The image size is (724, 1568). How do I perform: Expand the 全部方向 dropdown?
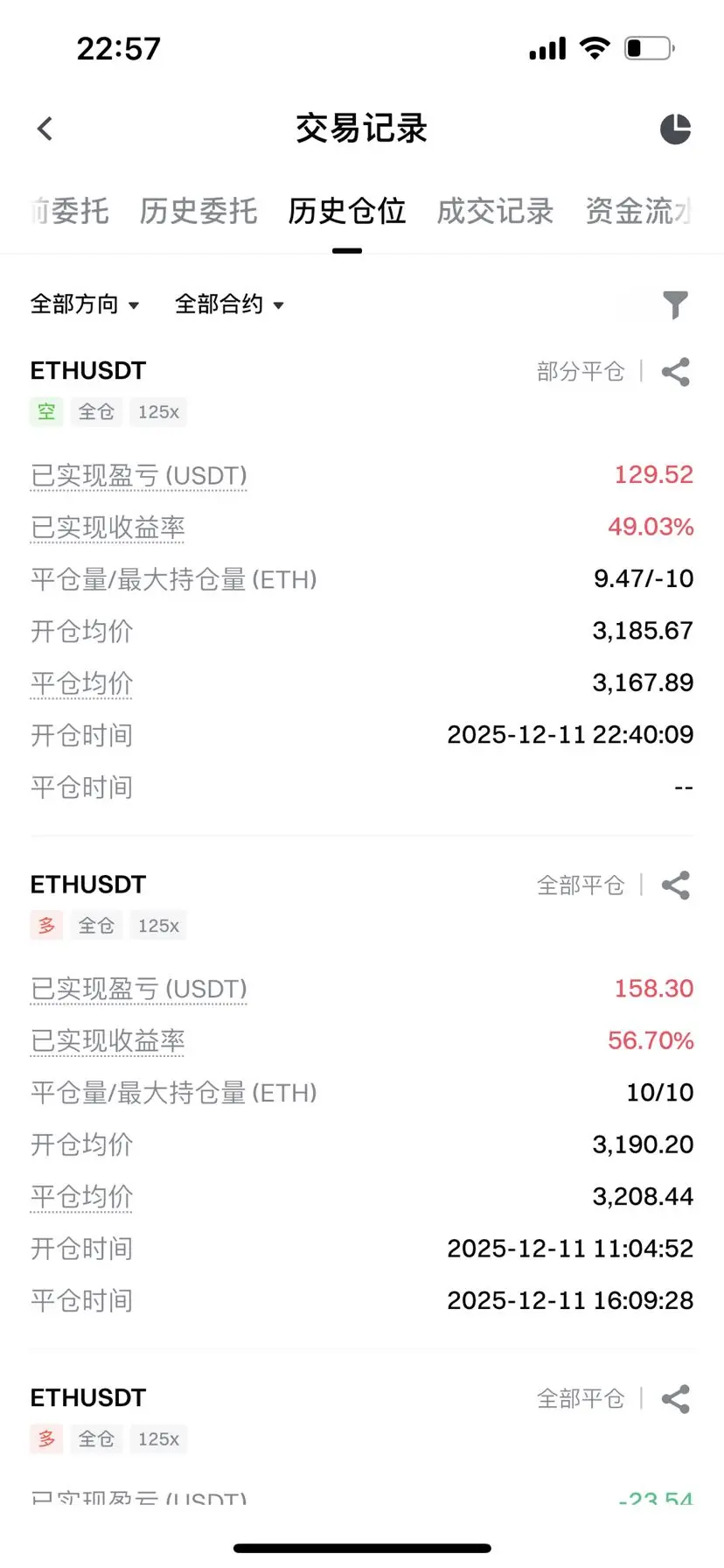[x=85, y=304]
